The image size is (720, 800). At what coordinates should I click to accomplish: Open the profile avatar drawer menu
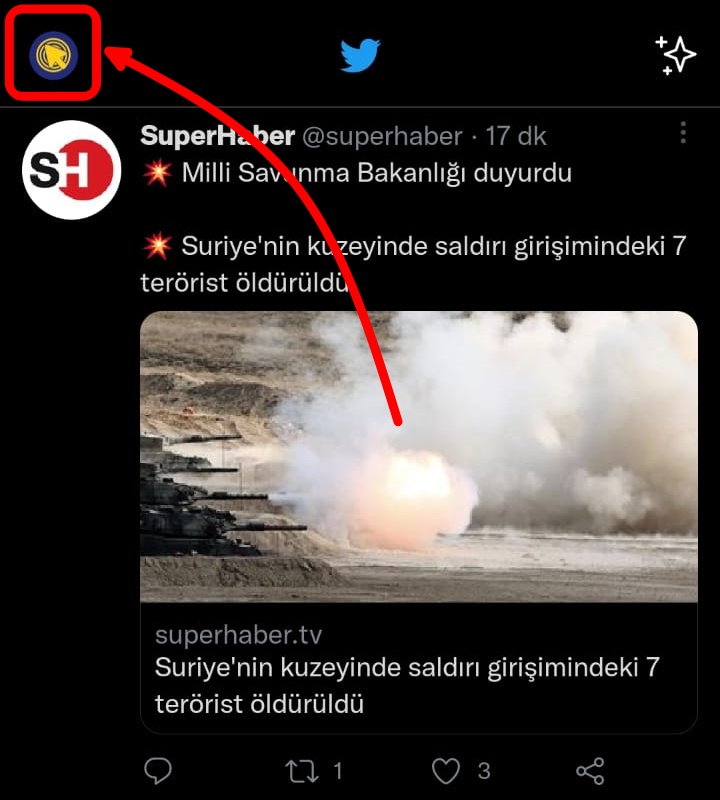54,54
